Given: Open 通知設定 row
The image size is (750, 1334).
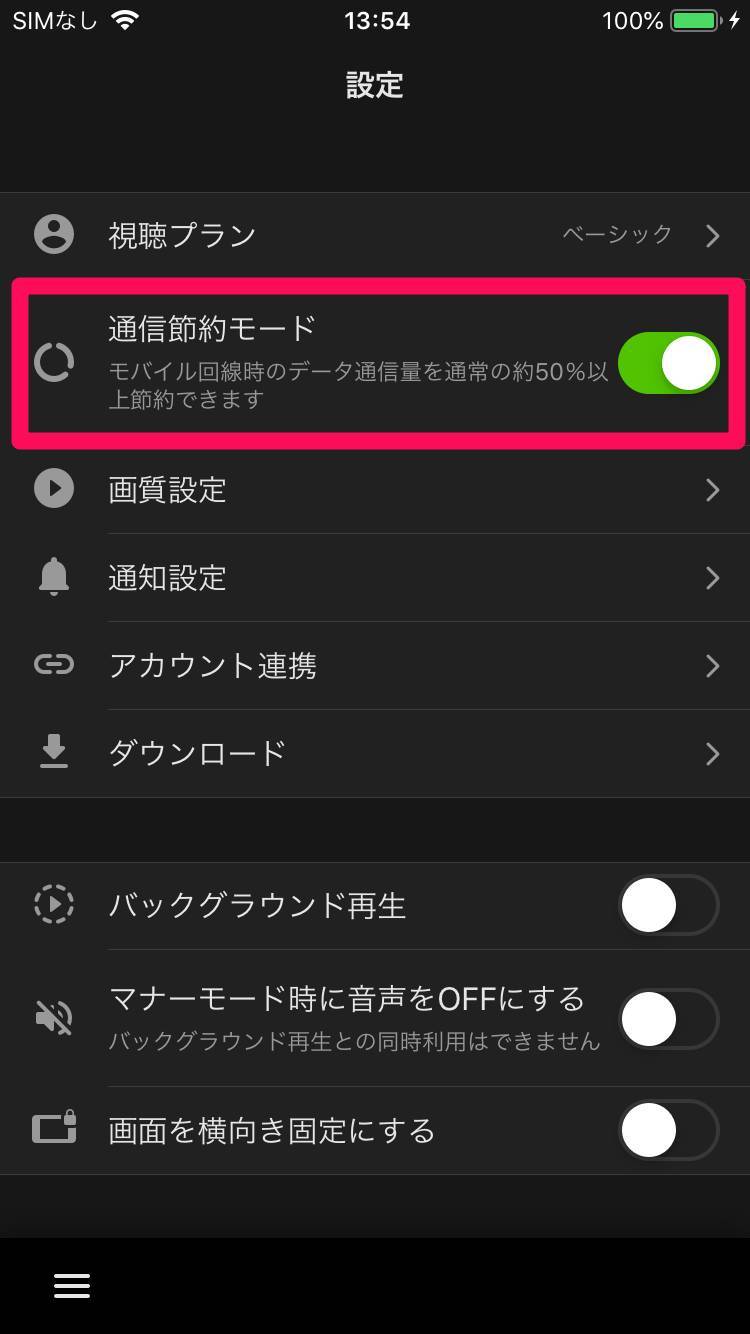Looking at the screenshot, I should 375,577.
